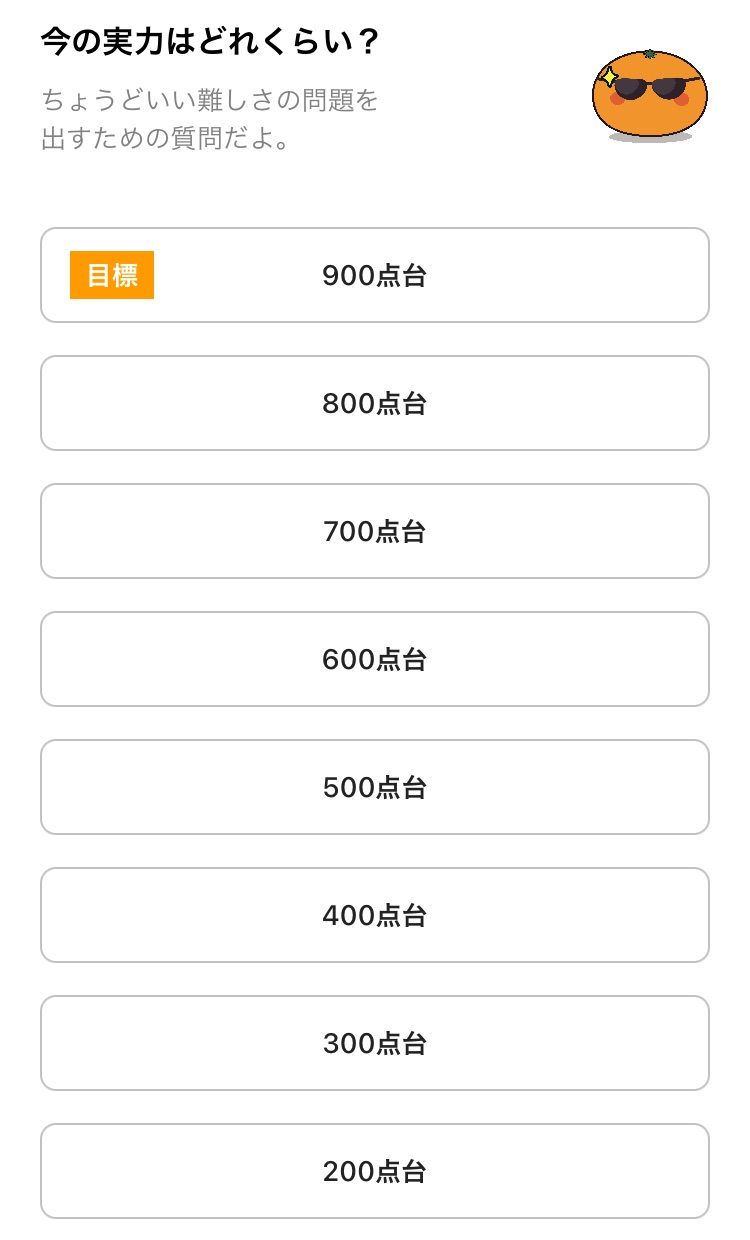The width and height of the screenshot is (750, 1240).
Task: Select 500点台 as your level
Action: click(x=375, y=787)
